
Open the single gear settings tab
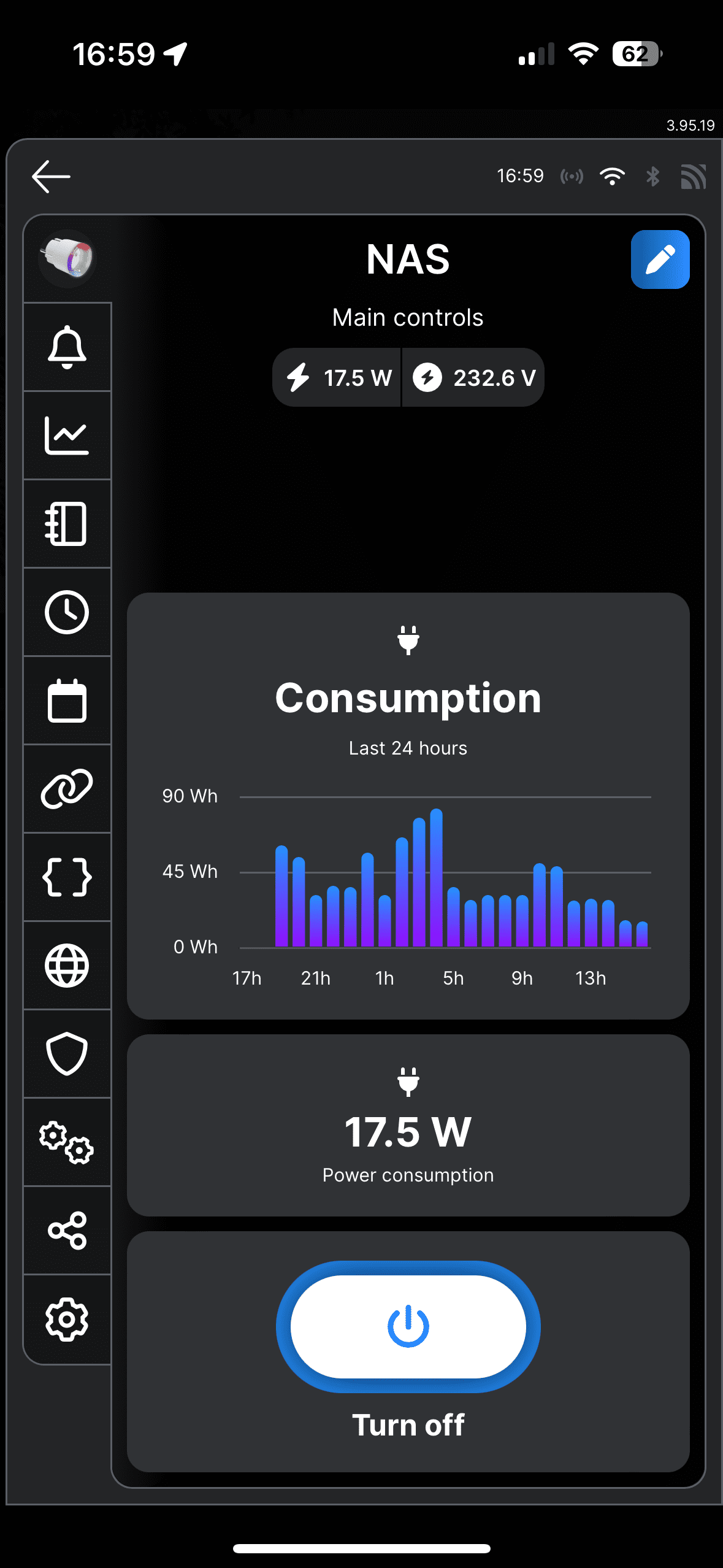[67, 1319]
